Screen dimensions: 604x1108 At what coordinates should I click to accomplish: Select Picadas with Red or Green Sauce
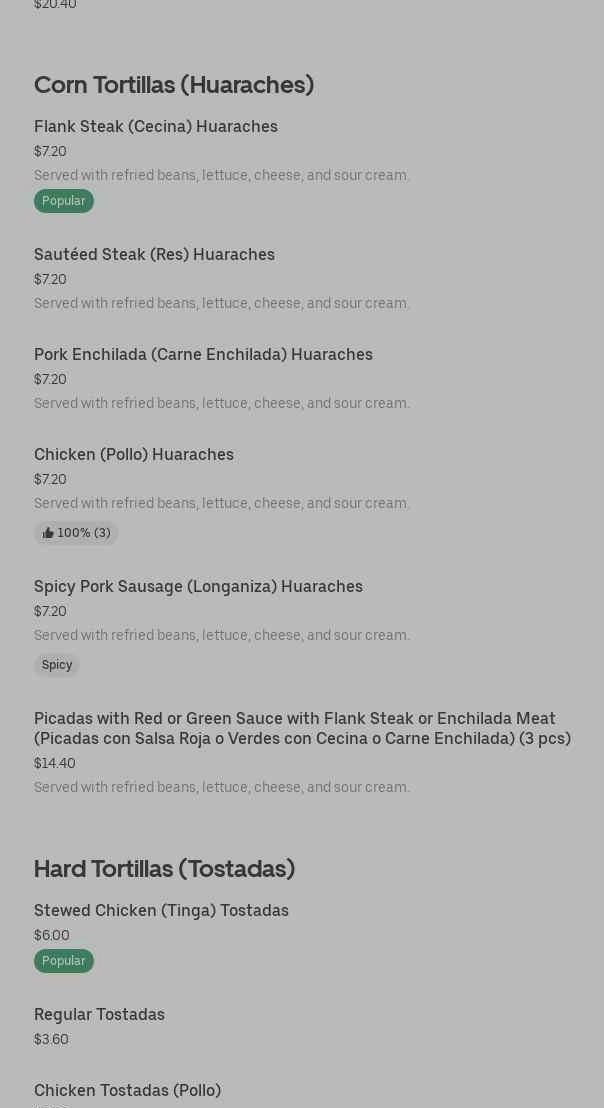[302, 729]
